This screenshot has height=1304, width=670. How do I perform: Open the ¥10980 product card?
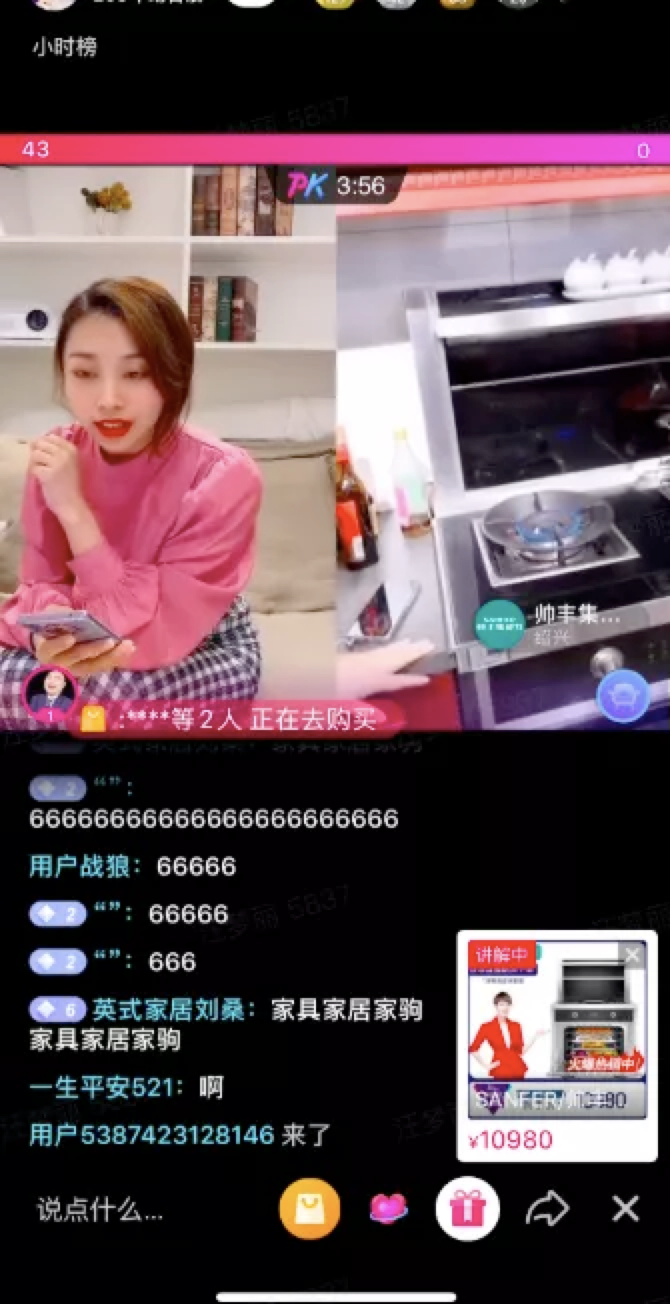557,1046
